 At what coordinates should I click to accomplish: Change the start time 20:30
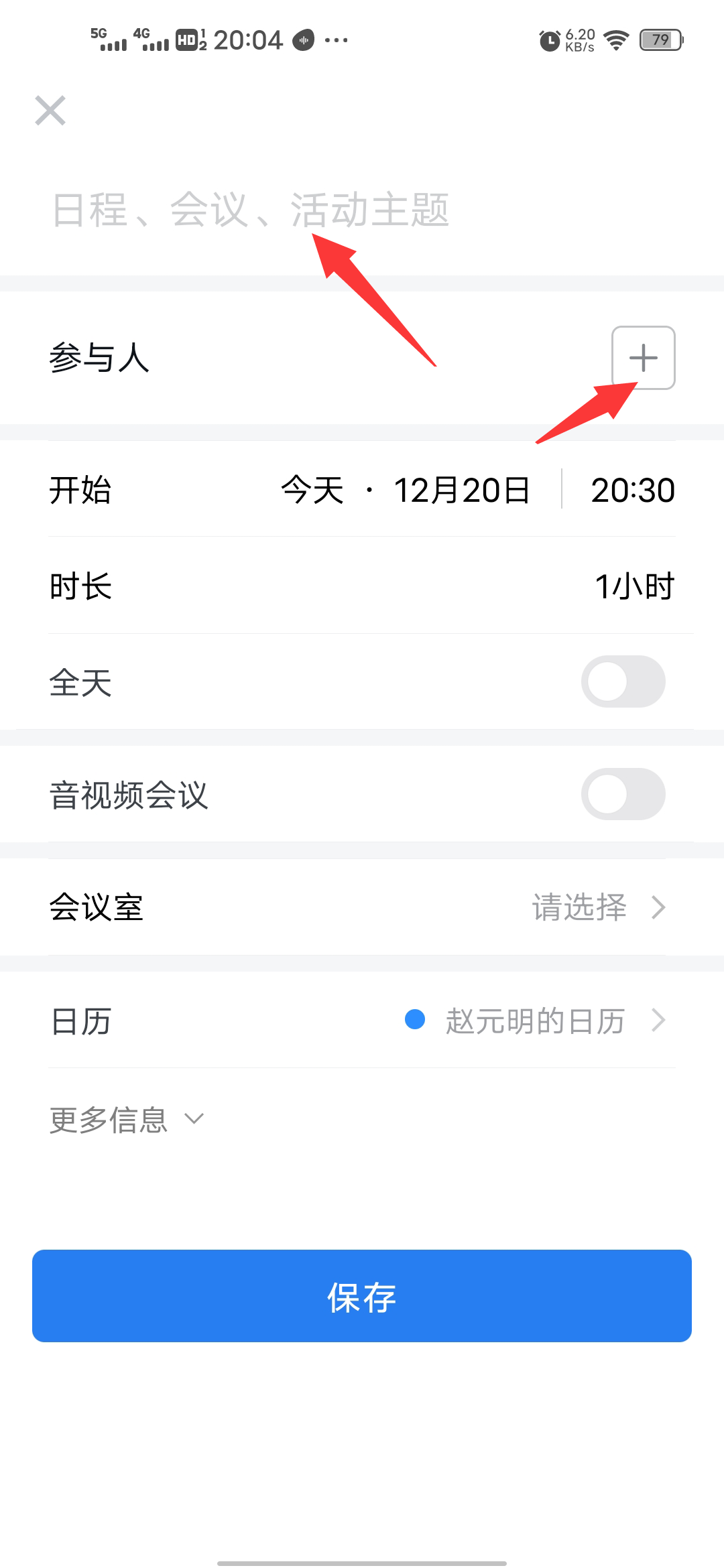[632, 490]
